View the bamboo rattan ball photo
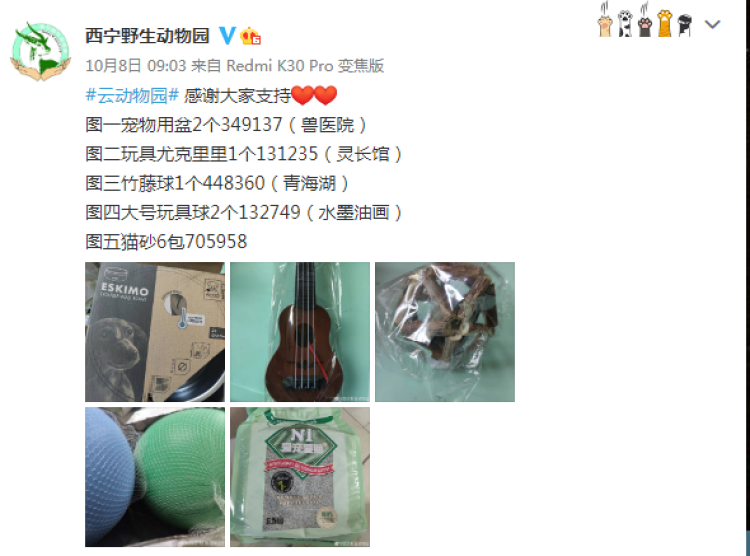The image size is (750, 556). tap(444, 332)
